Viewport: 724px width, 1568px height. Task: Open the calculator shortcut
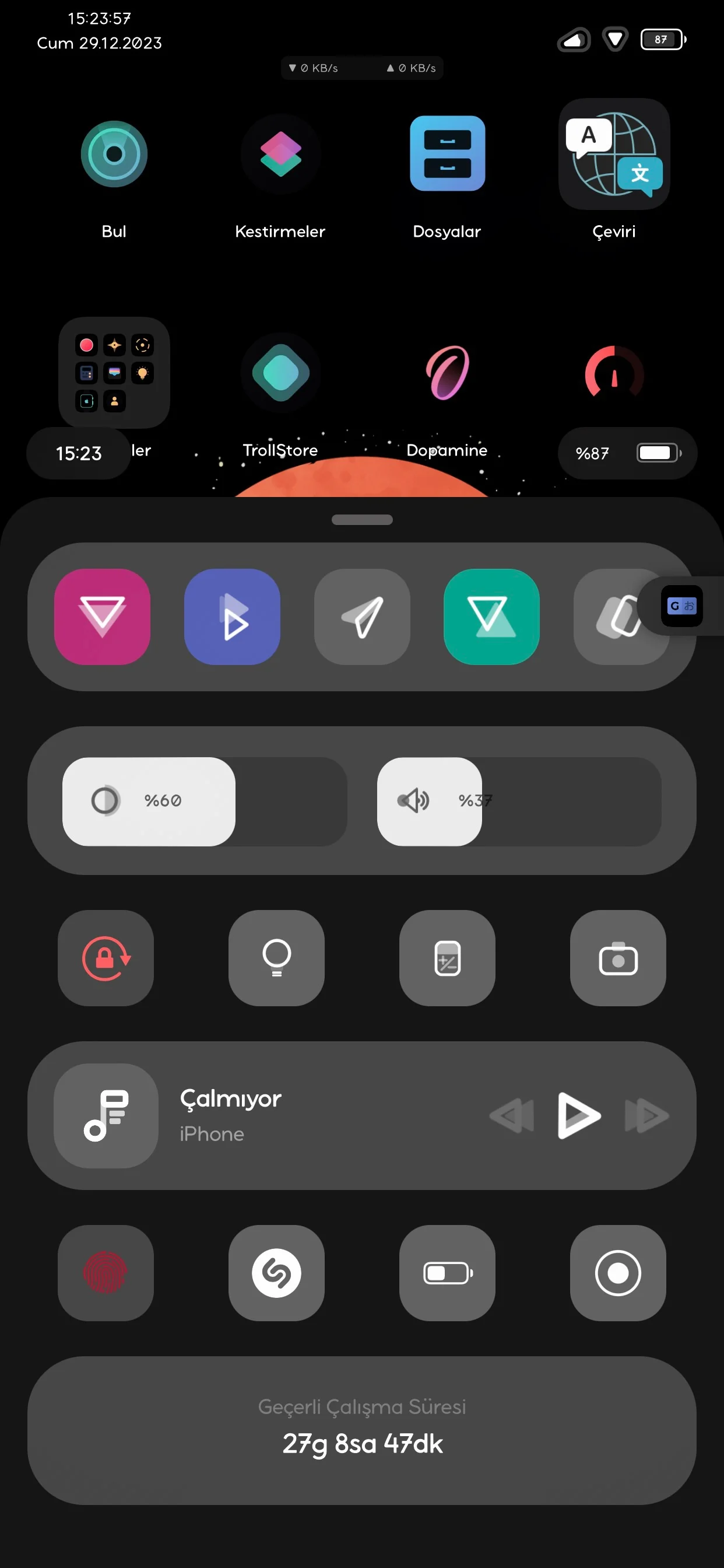447,958
